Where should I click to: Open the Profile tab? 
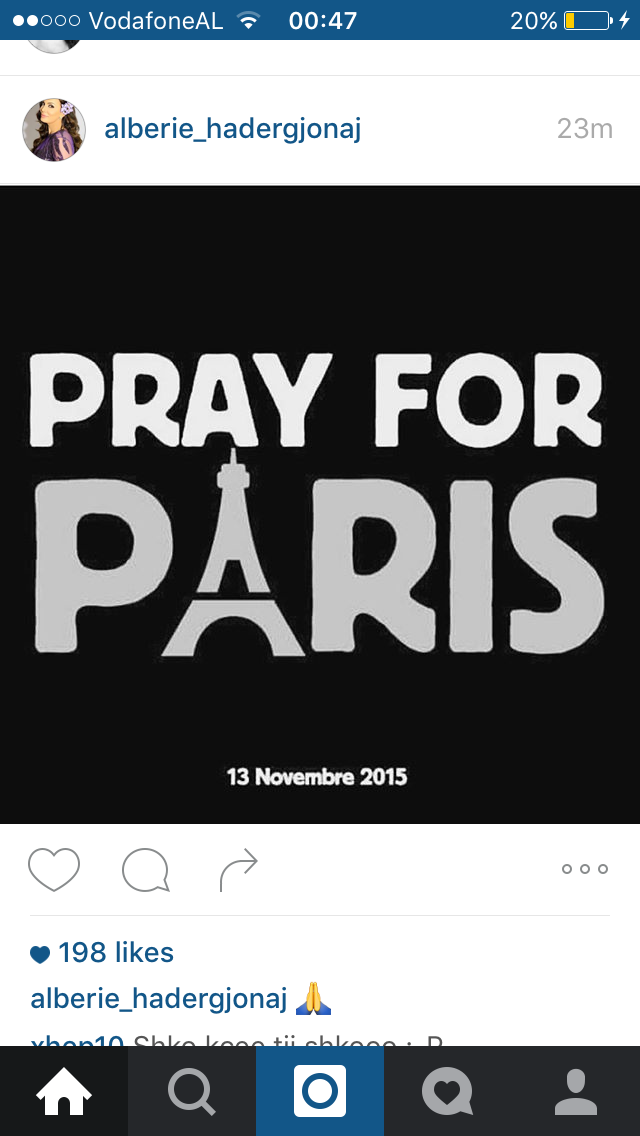[575, 1091]
